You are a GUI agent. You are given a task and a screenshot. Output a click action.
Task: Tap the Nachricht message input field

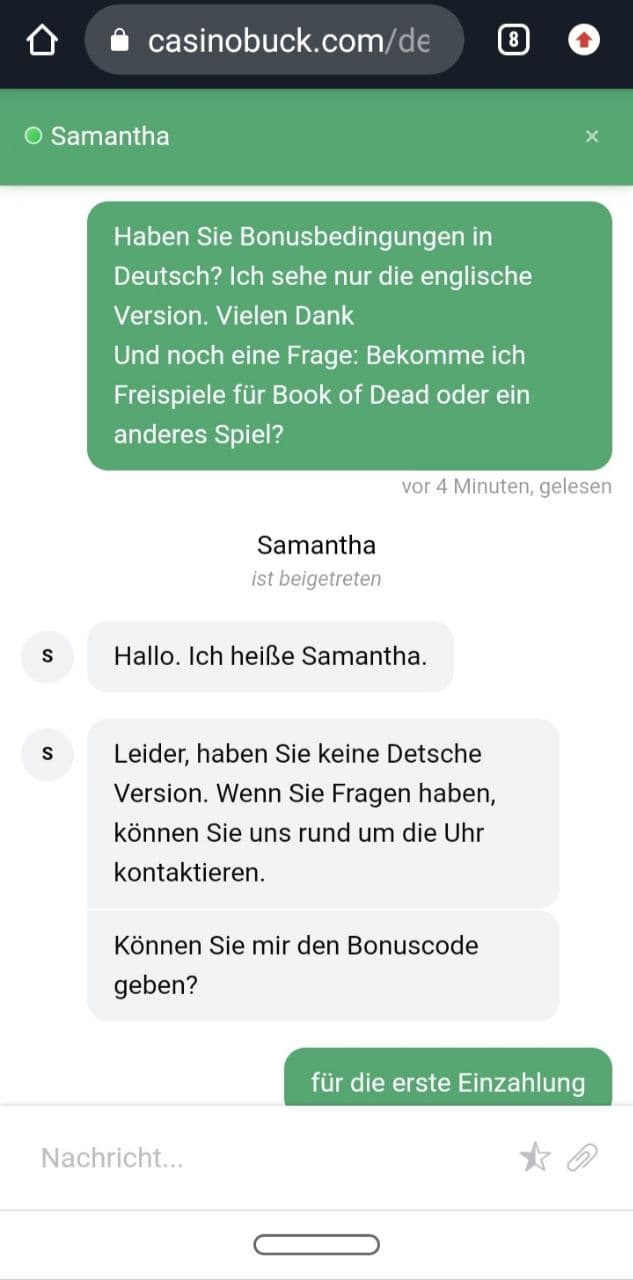[270, 1158]
